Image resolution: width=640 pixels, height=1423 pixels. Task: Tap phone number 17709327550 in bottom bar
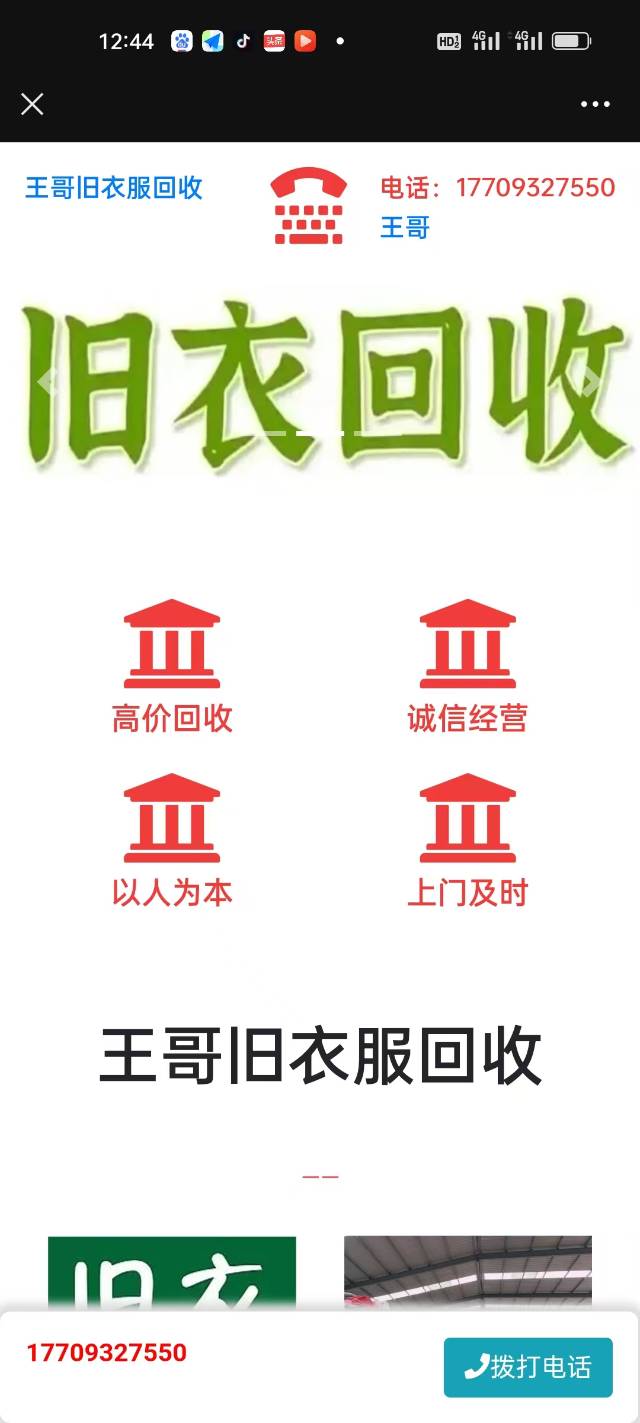tap(106, 1353)
